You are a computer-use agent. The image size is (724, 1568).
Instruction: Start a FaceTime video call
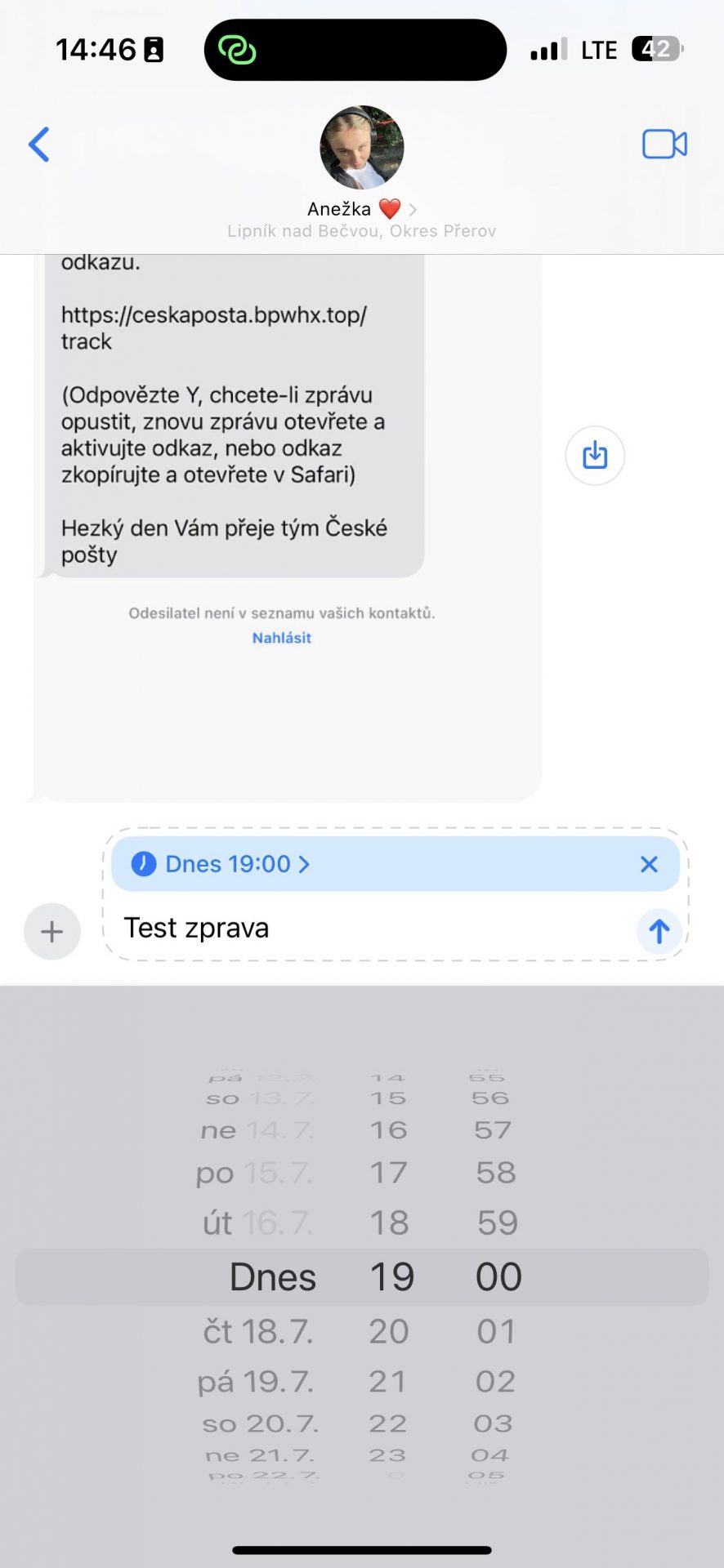tap(664, 145)
